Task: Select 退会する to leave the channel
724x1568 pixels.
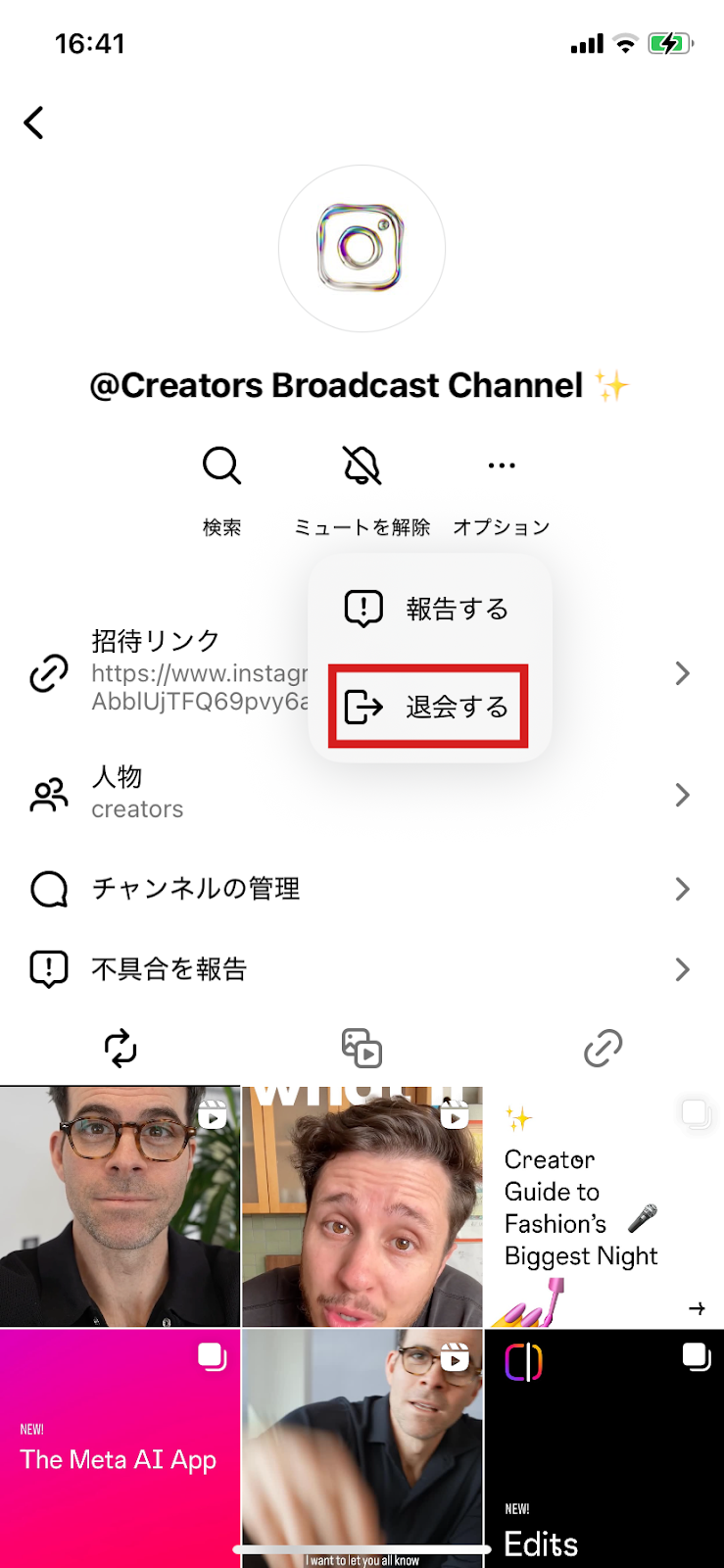Action: point(429,707)
